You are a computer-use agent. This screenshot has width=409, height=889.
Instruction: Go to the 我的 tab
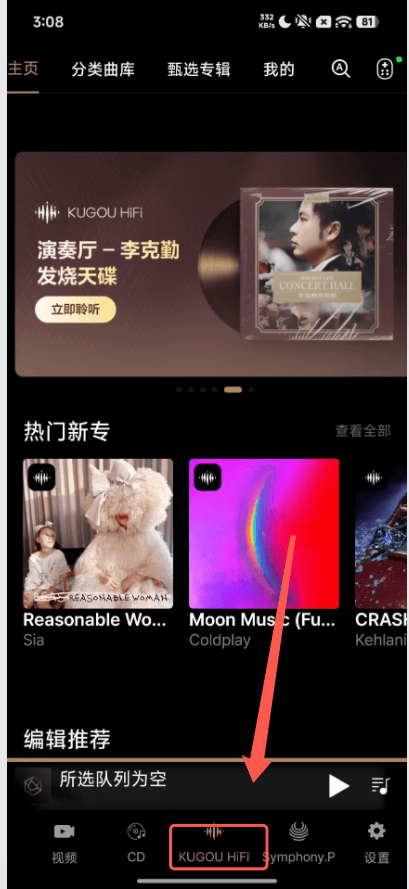(279, 70)
